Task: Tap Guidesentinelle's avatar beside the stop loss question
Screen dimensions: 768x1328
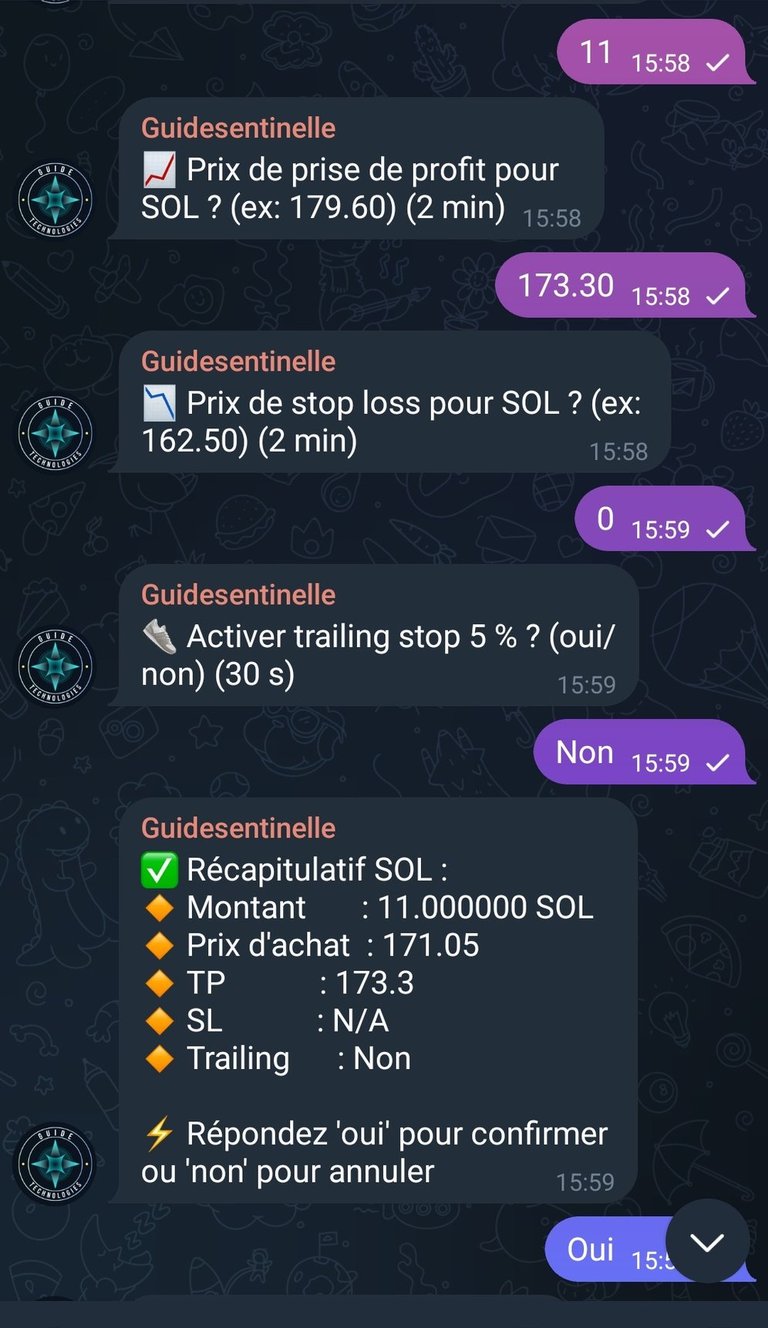Action: [x=55, y=434]
